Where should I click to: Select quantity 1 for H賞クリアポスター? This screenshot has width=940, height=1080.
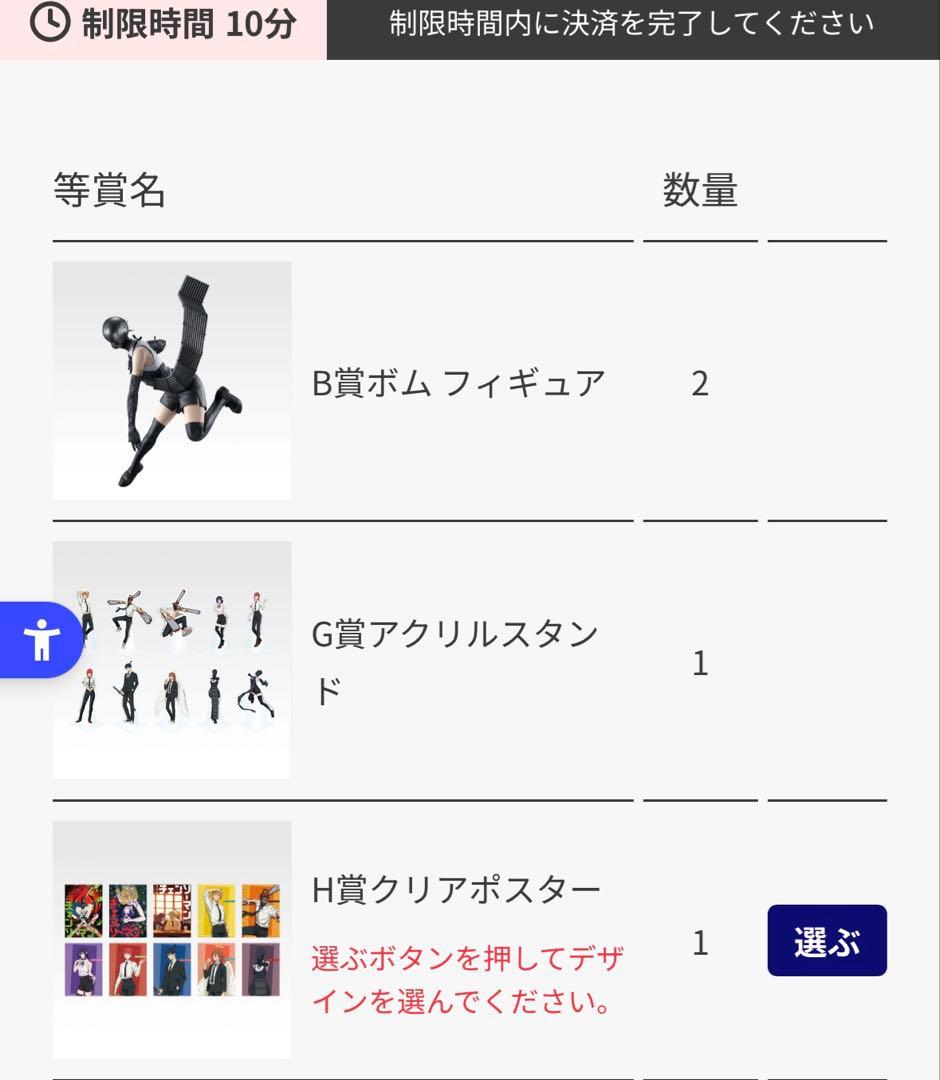700,940
